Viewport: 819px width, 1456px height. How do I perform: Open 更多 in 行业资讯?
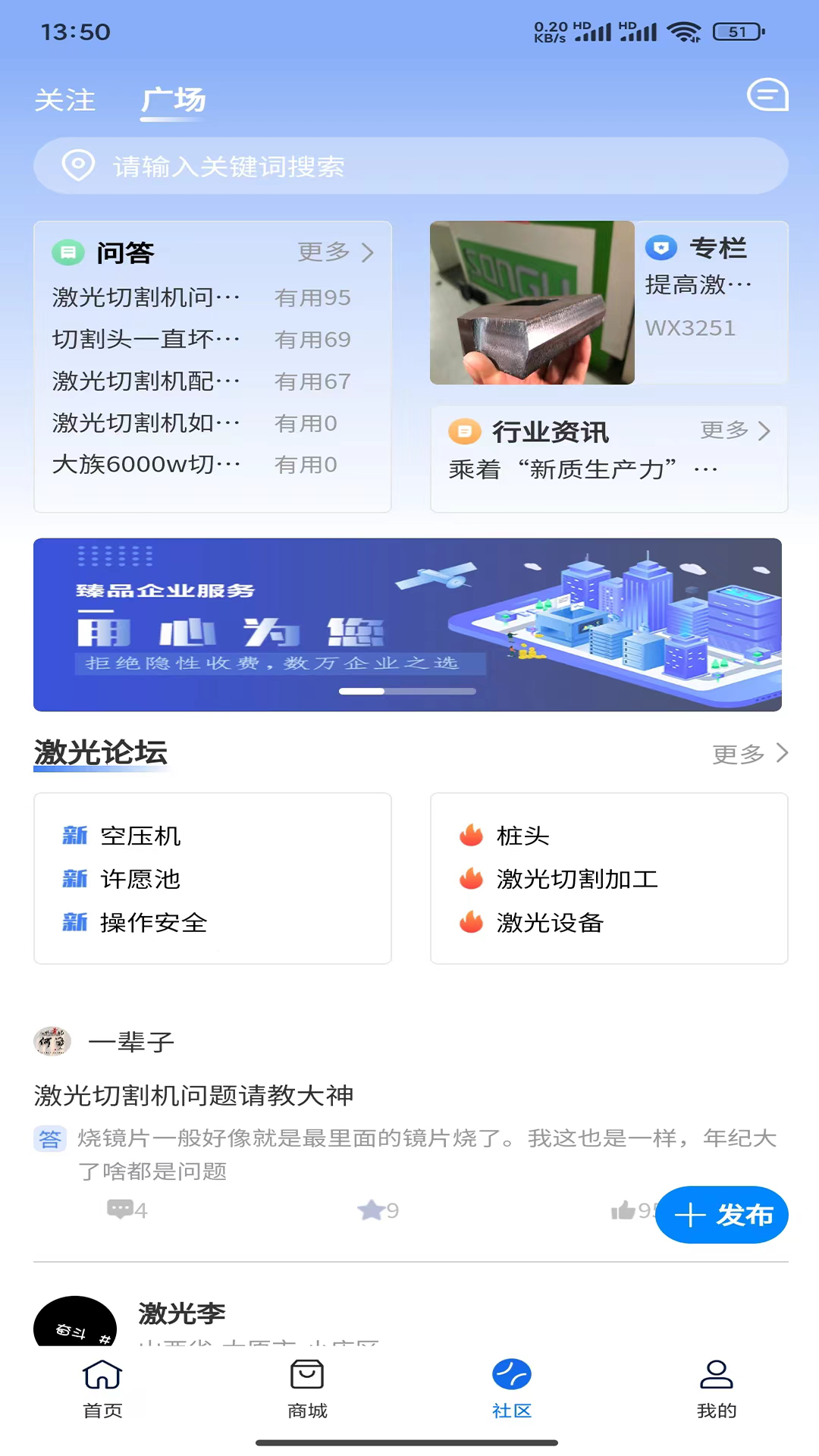coord(736,431)
